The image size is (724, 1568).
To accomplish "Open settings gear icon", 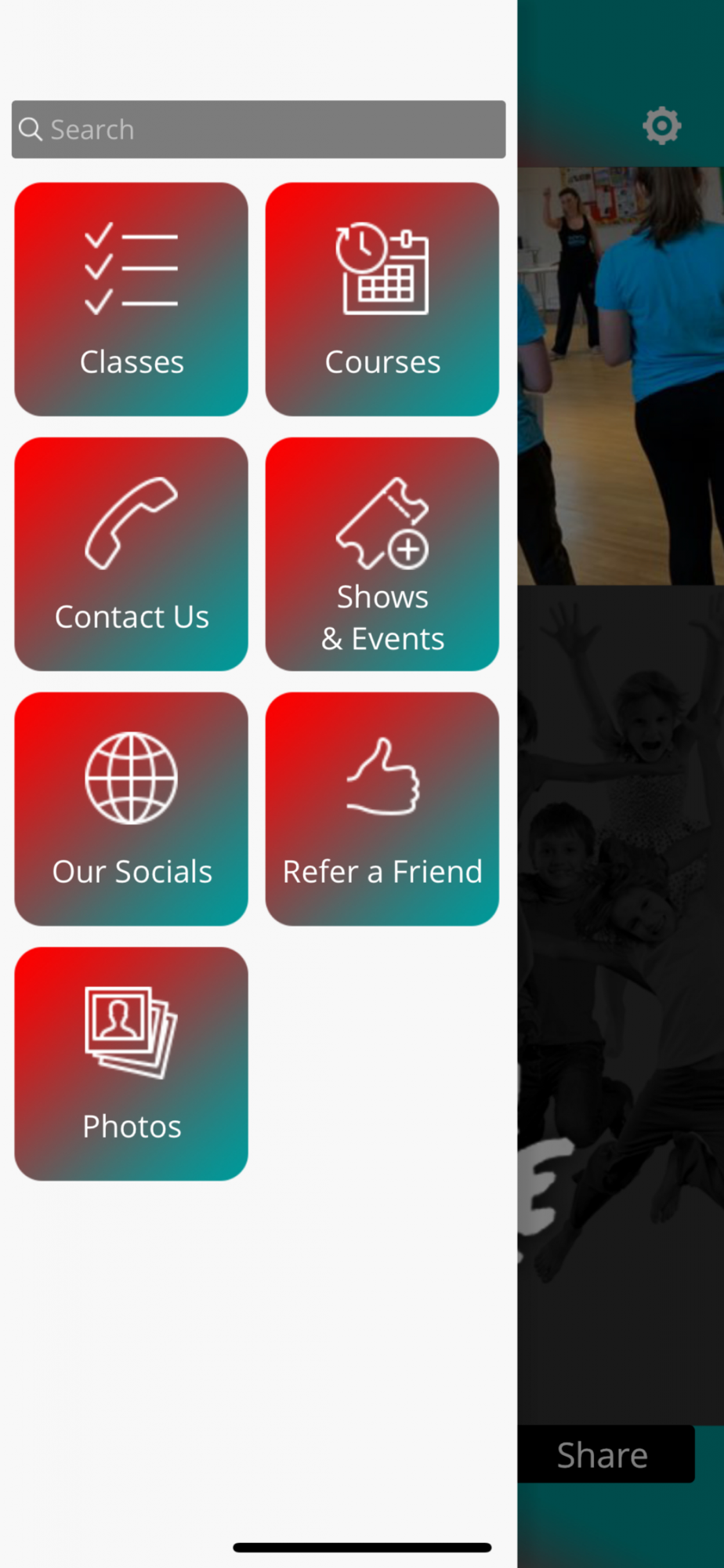I will coord(662,125).
